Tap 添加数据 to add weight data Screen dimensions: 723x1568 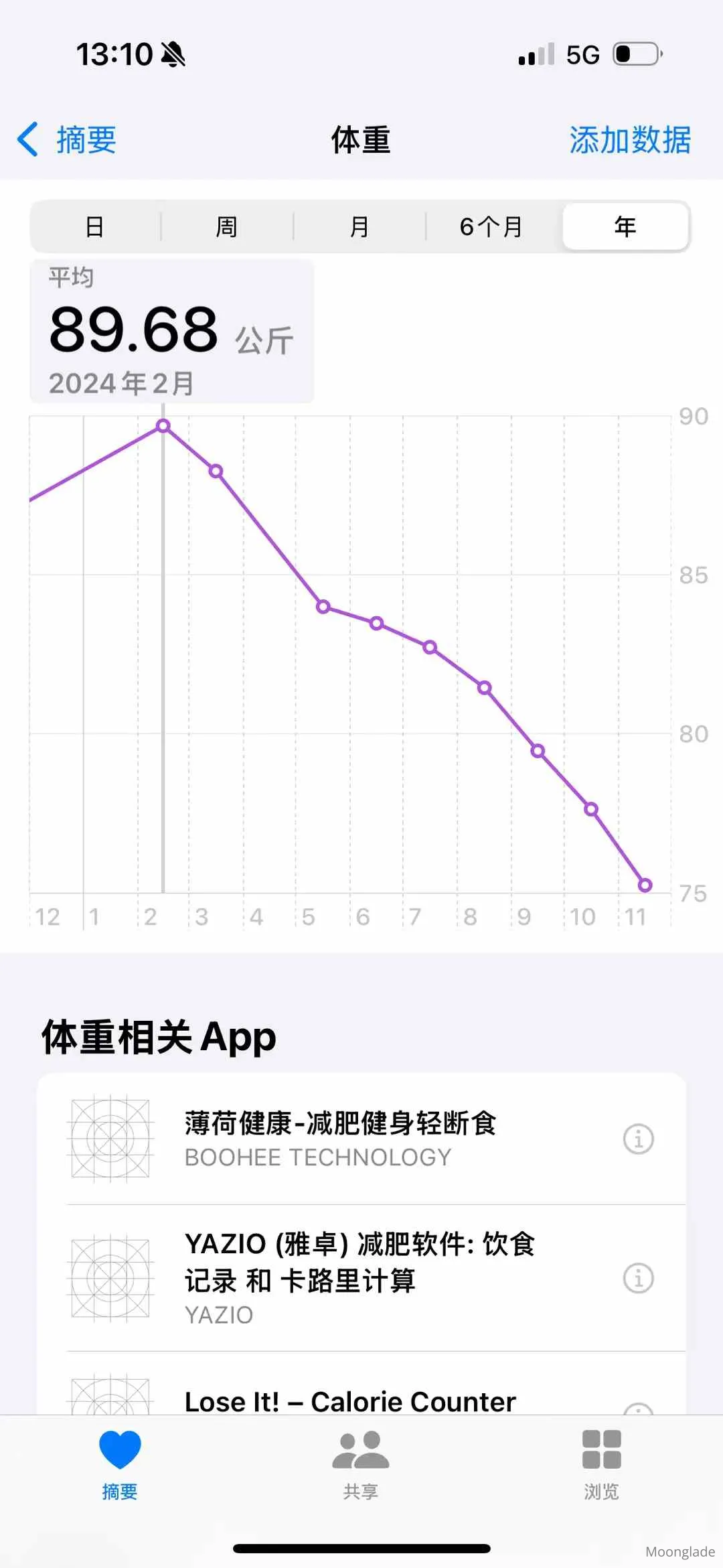coord(629,140)
